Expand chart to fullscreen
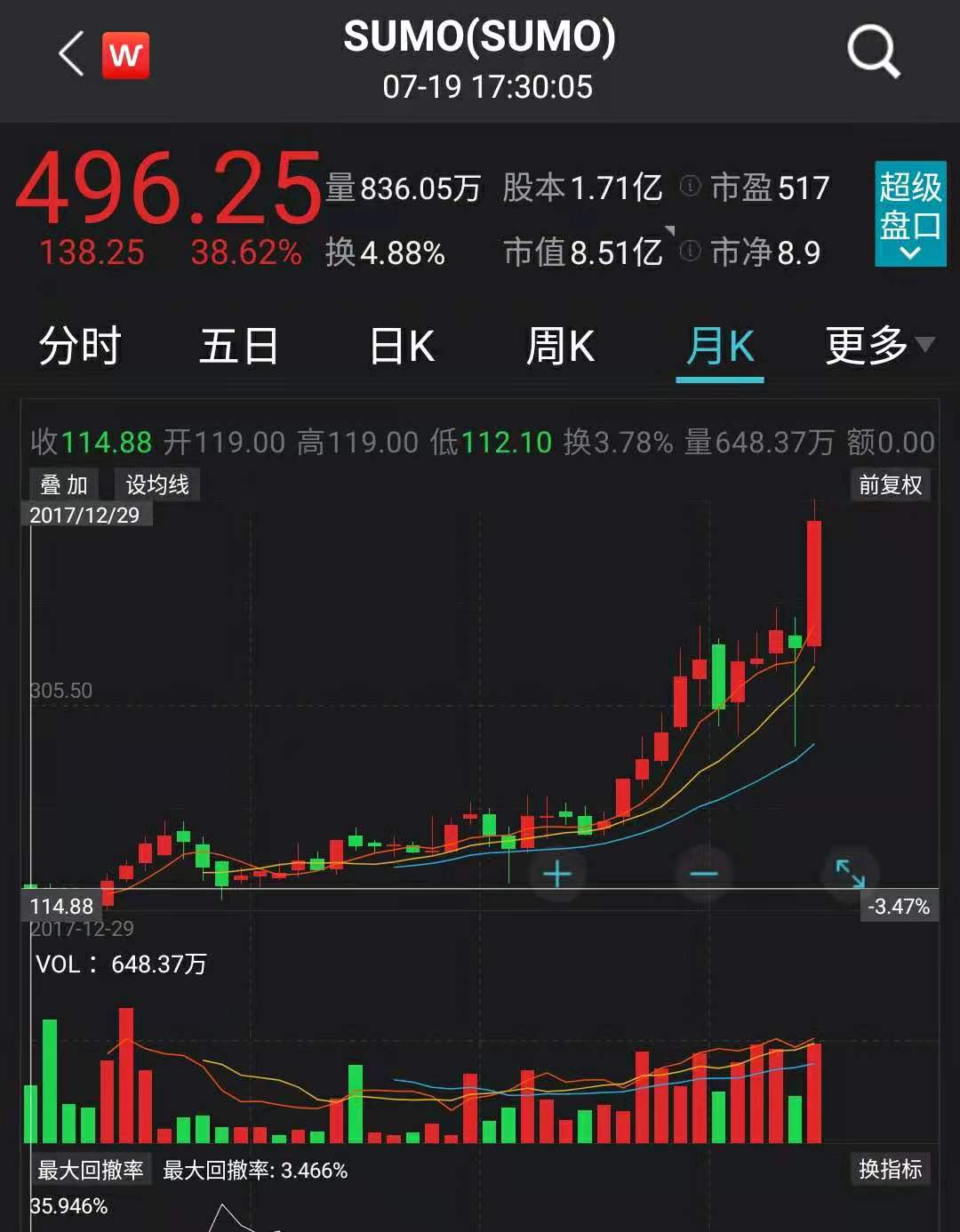960x1232 pixels. point(851,874)
